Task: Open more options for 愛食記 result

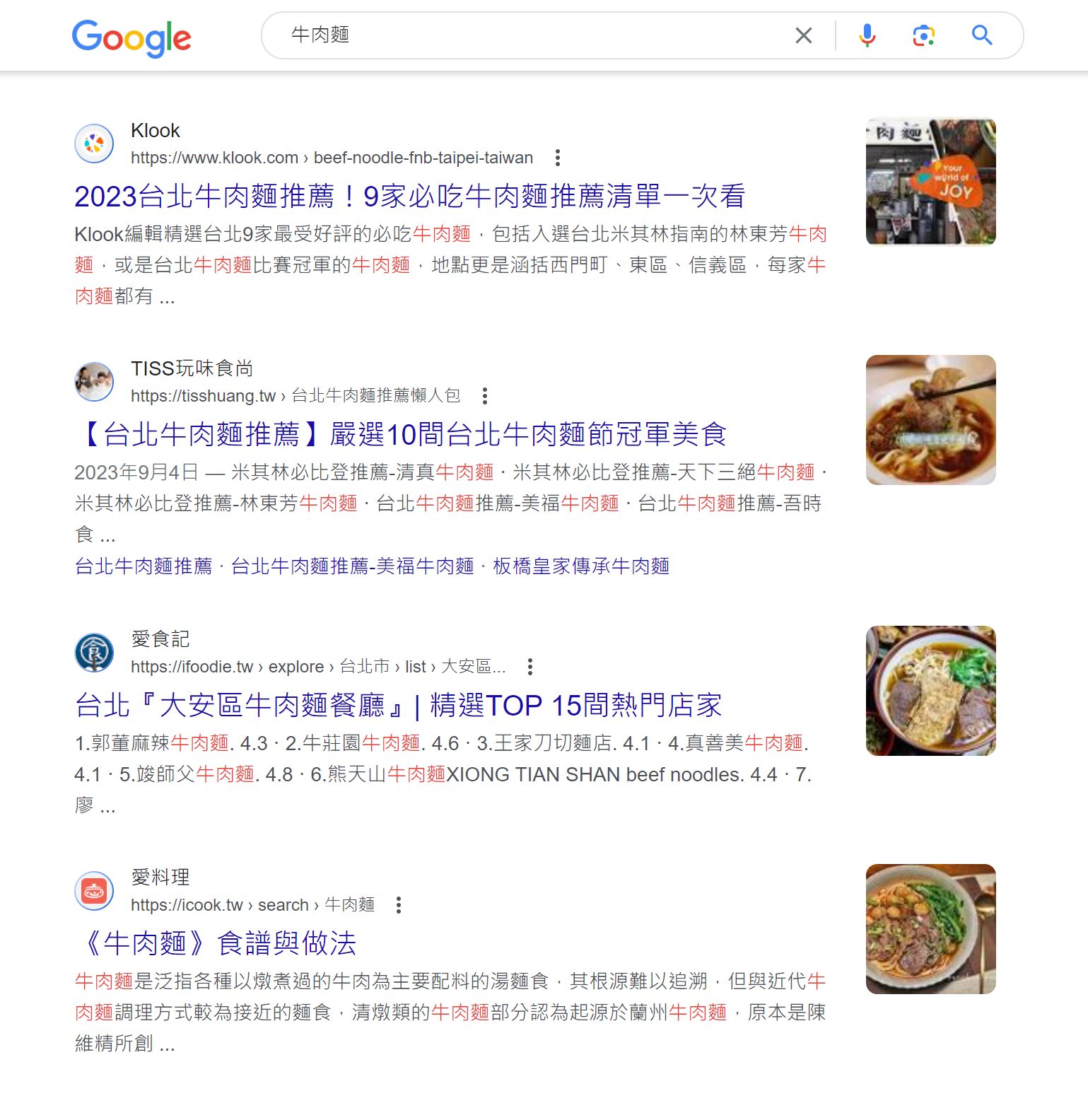Action: 530,667
